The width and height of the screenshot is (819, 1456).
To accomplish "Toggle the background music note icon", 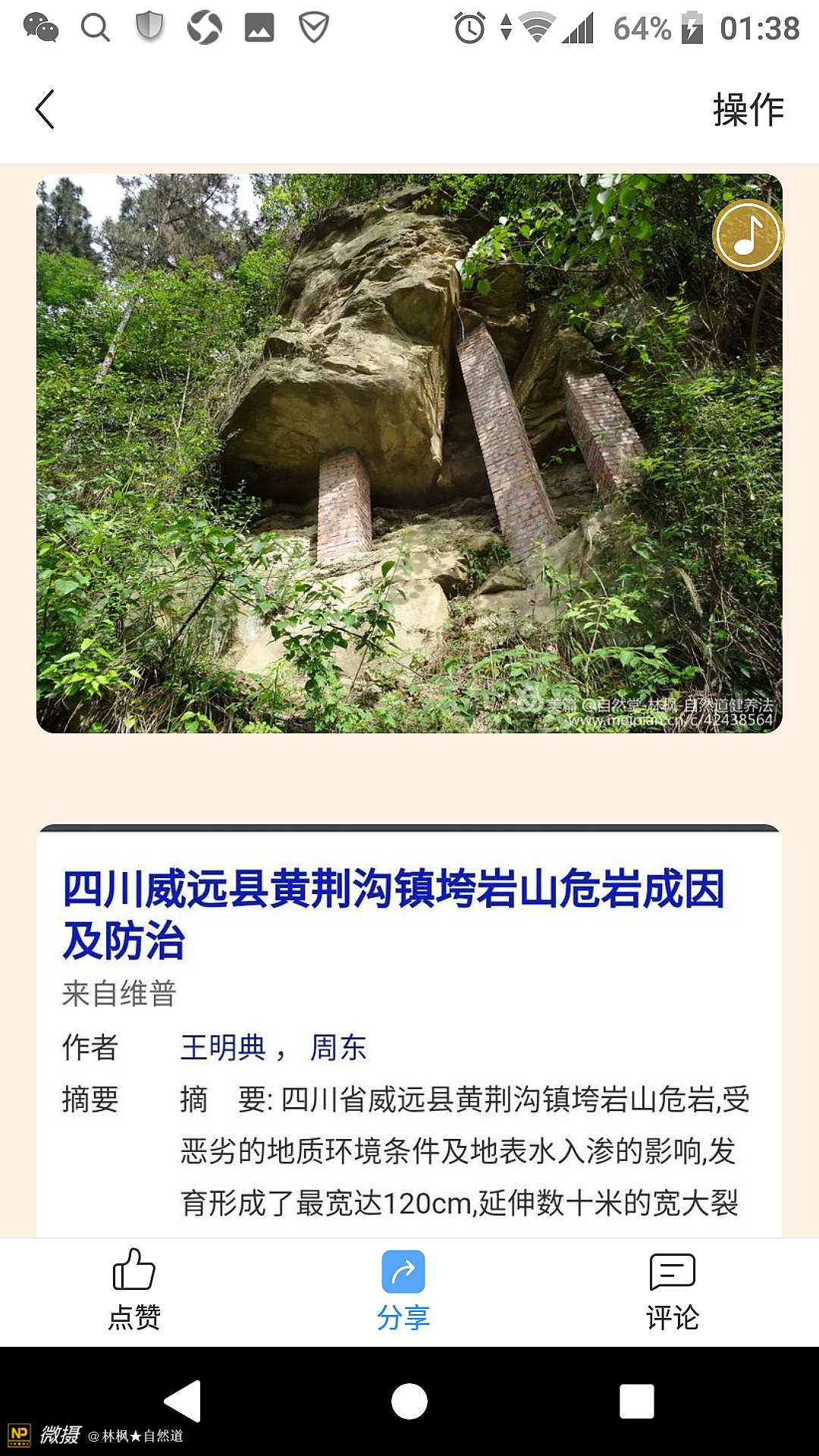I will (747, 235).
